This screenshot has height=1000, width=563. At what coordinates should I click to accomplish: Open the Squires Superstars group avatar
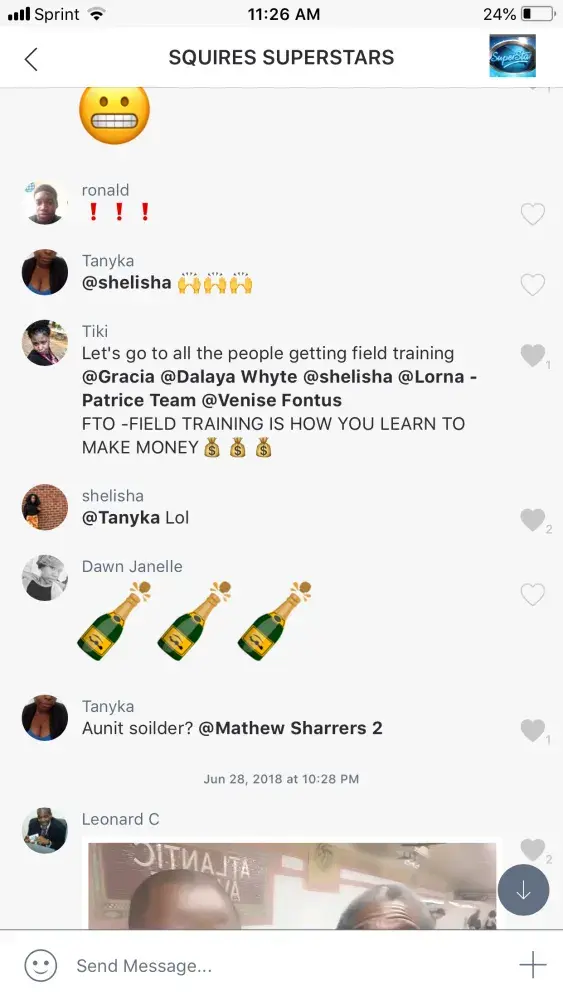(x=512, y=56)
